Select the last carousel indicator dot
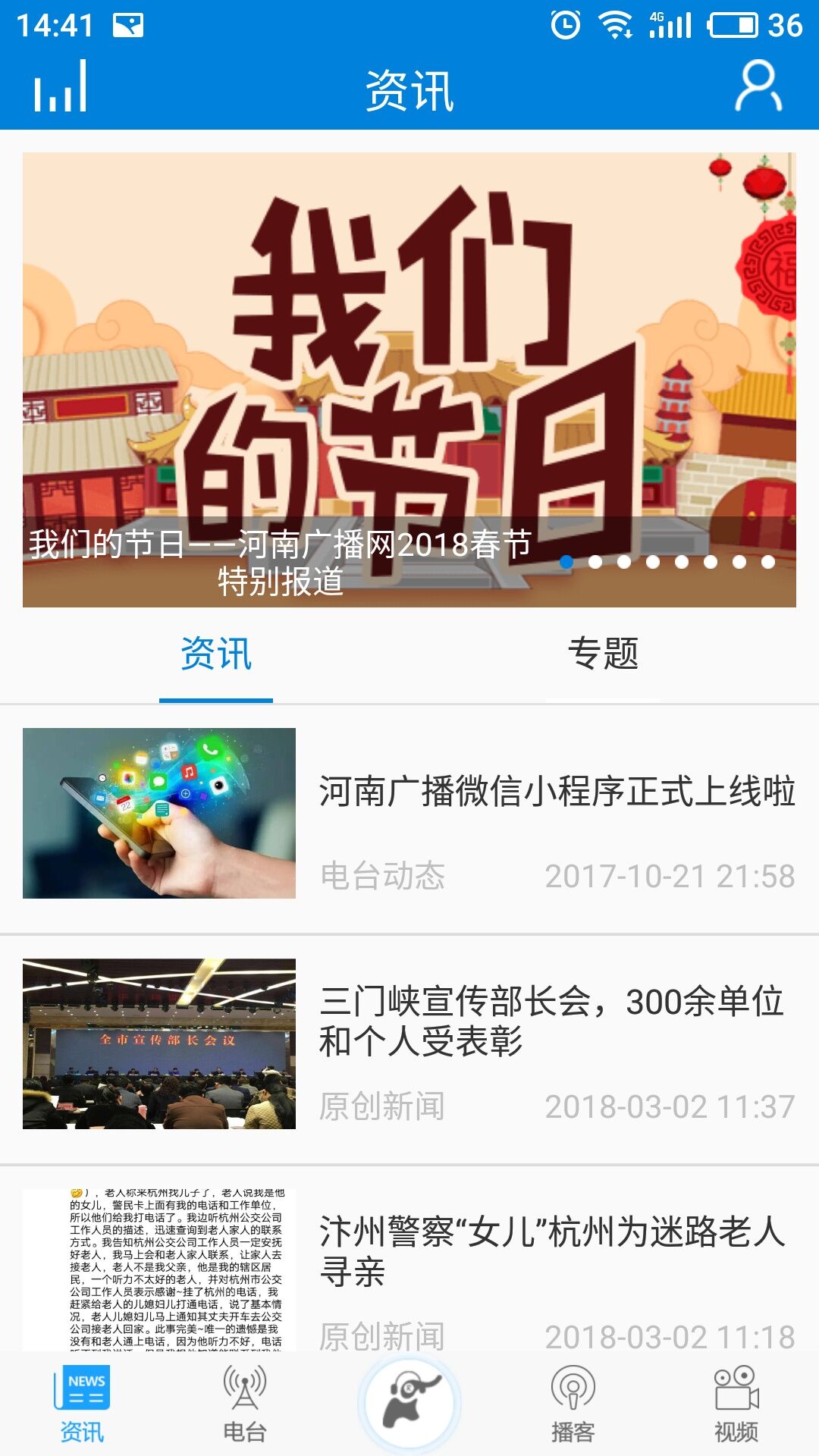Viewport: 819px width, 1456px height. point(767,561)
